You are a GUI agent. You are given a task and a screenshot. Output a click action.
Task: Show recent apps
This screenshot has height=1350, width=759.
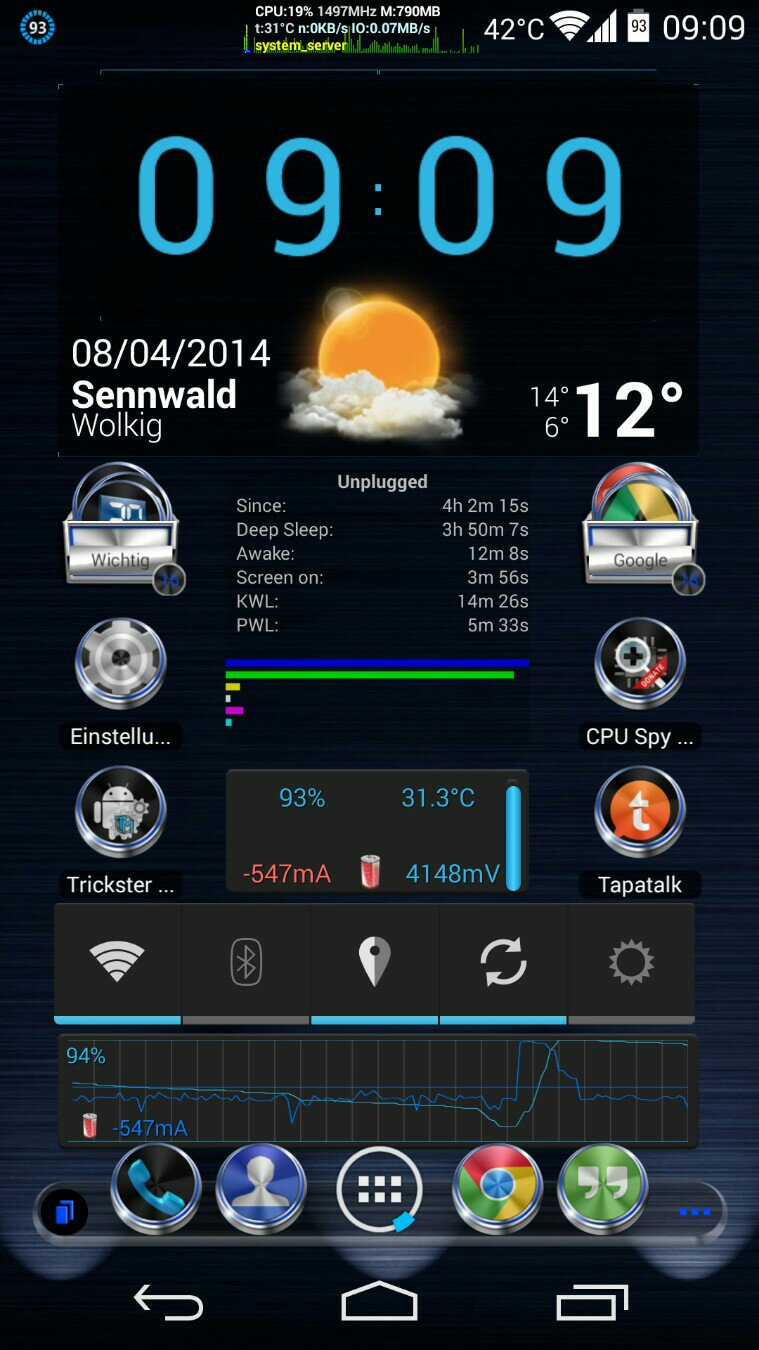coord(592,1302)
